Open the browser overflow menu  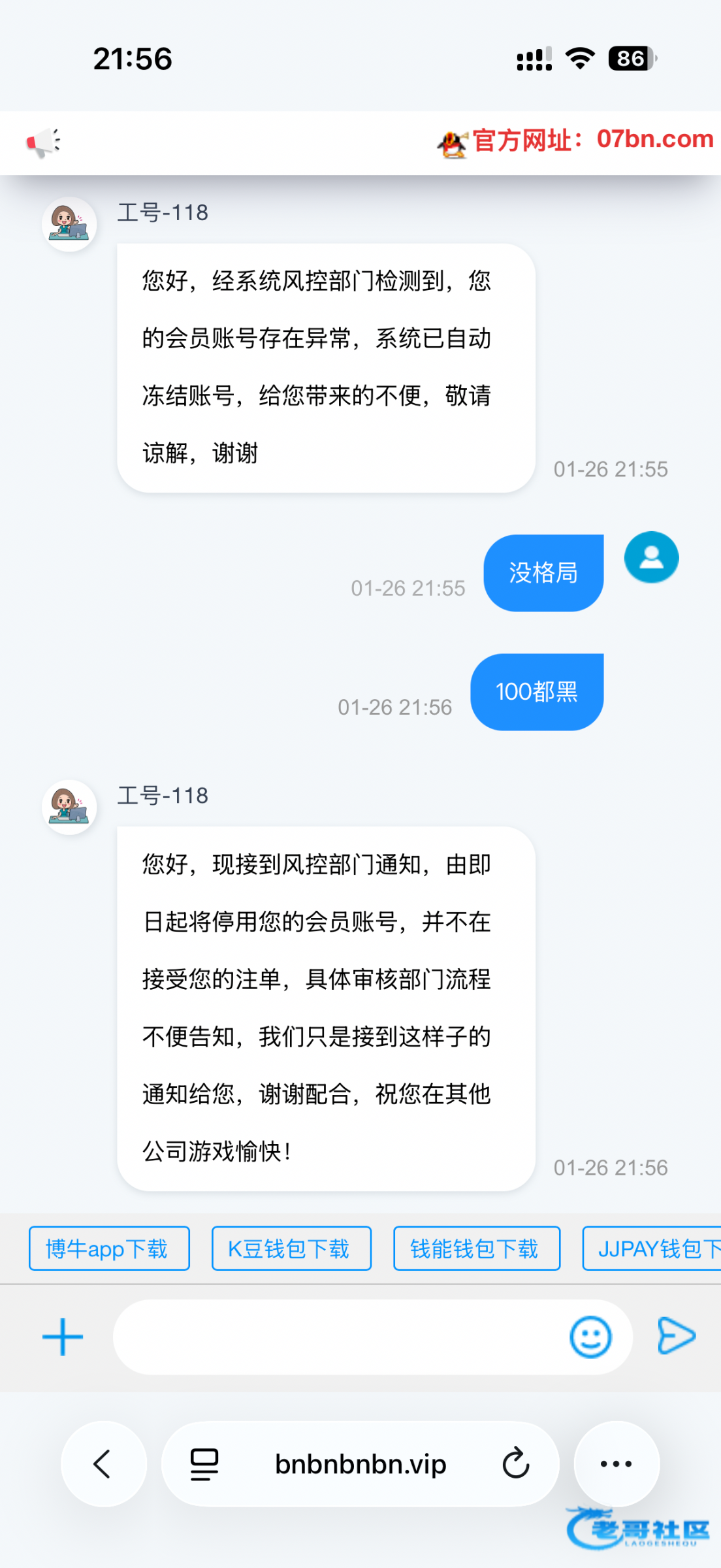pos(616,1463)
